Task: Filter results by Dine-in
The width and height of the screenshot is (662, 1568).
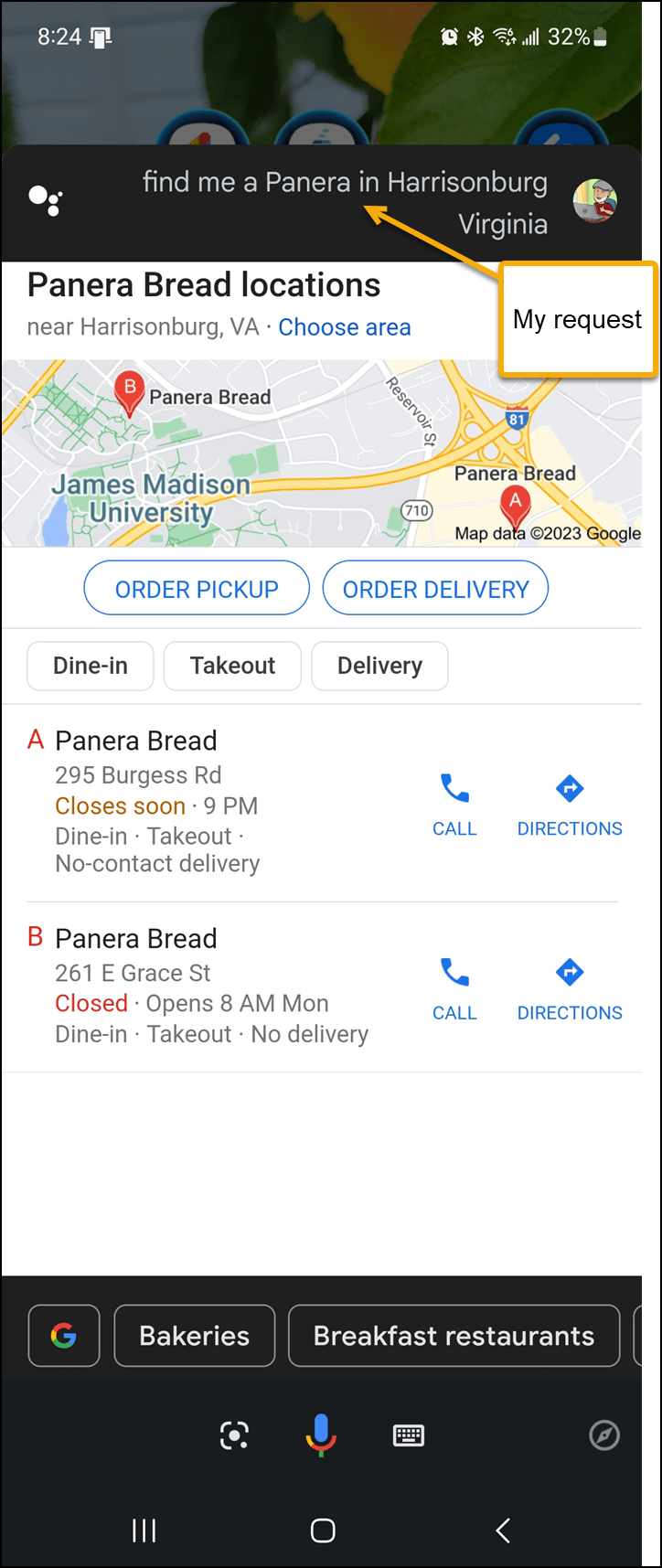Action: [91, 666]
